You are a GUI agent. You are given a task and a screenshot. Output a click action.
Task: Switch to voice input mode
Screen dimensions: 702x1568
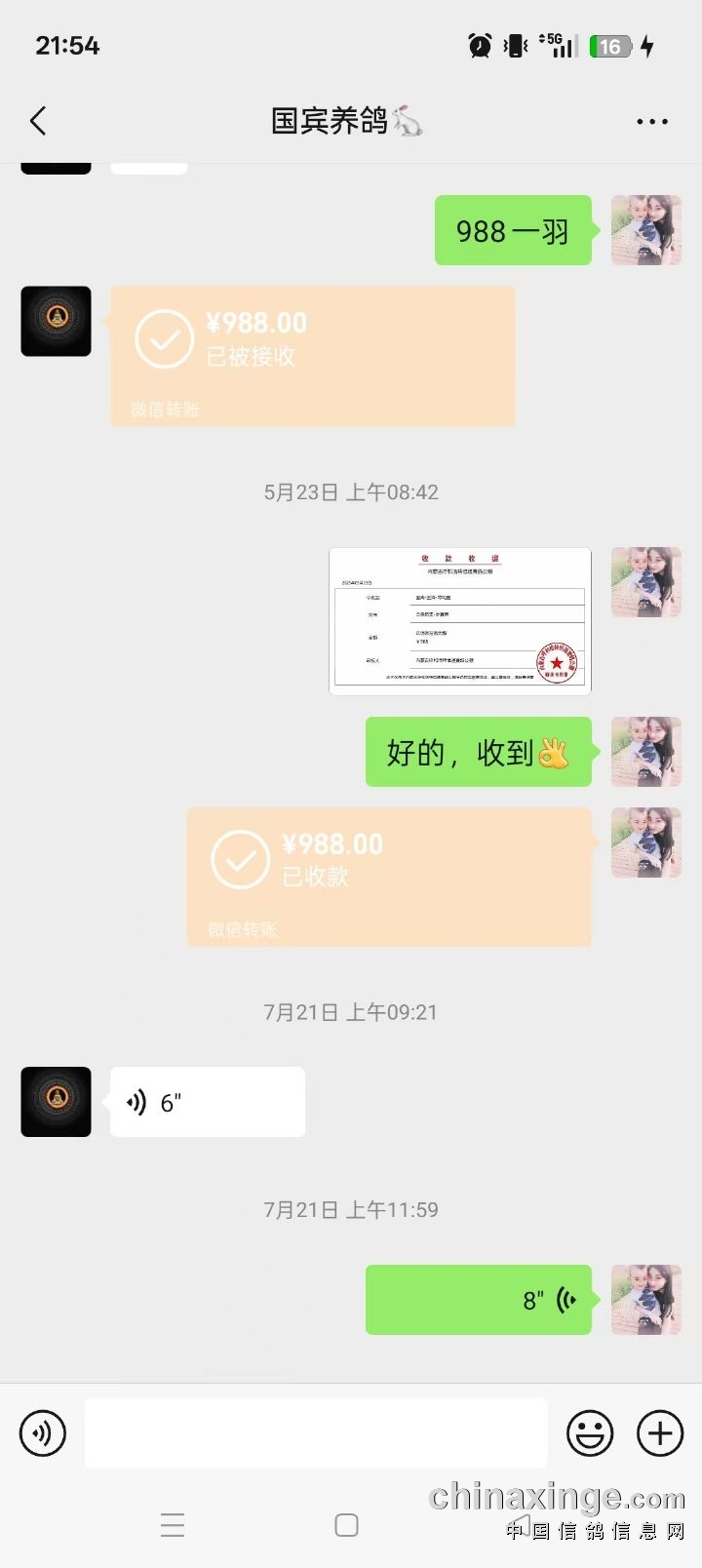tap(43, 1433)
